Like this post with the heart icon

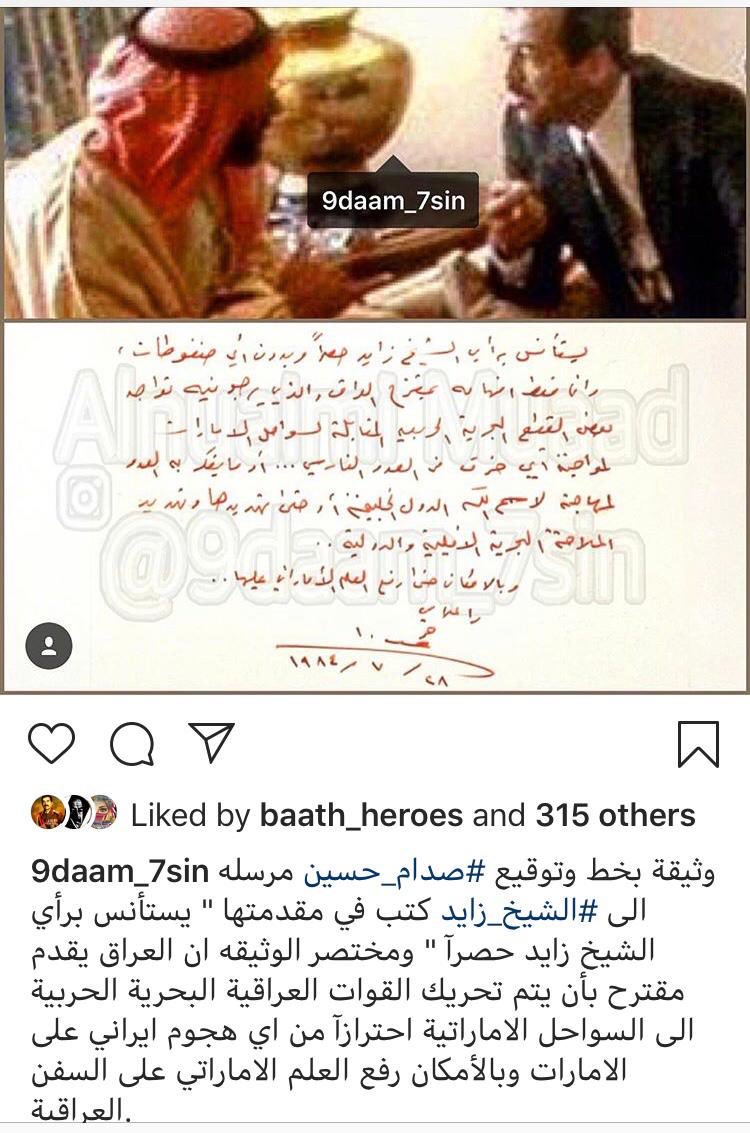[x=50, y=744]
